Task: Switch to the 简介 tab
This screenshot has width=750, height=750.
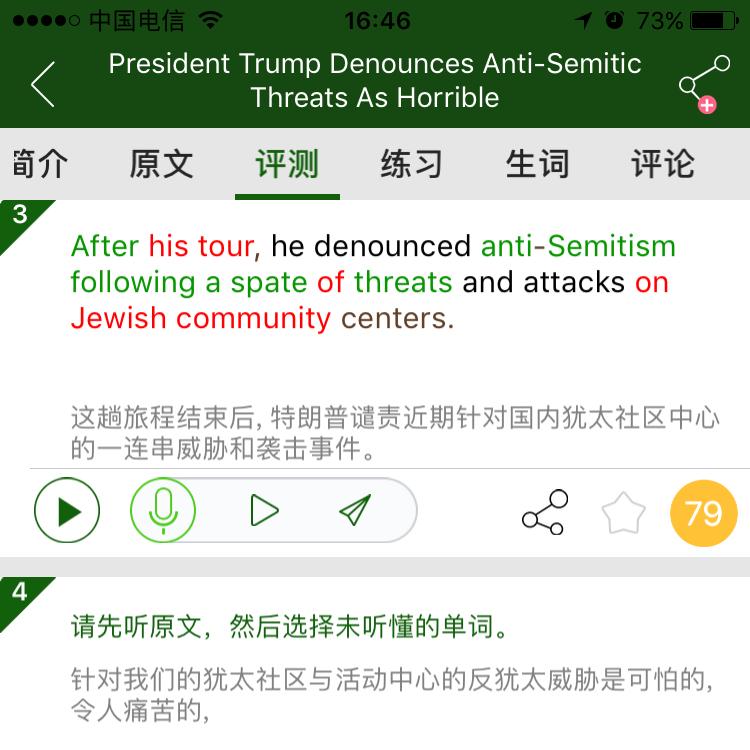Action: click(x=40, y=164)
